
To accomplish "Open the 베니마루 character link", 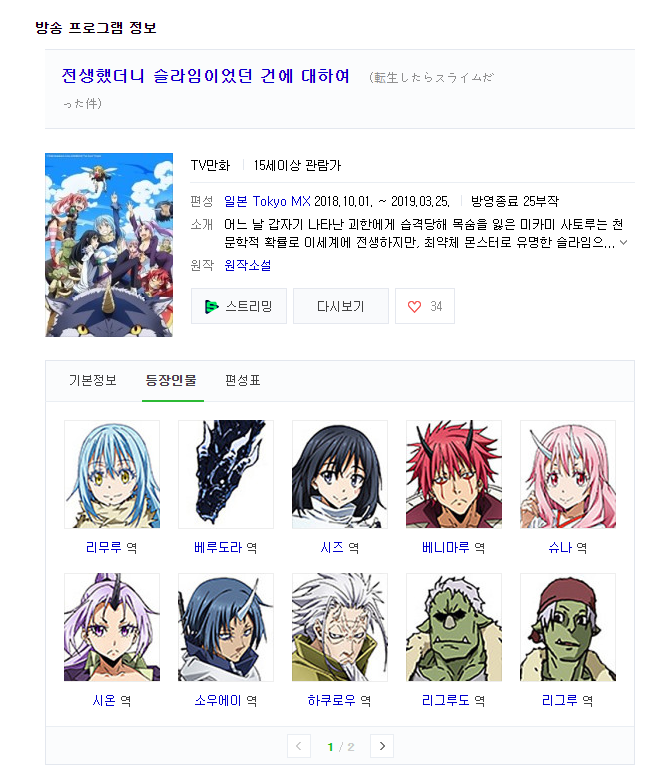I will (446, 548).
